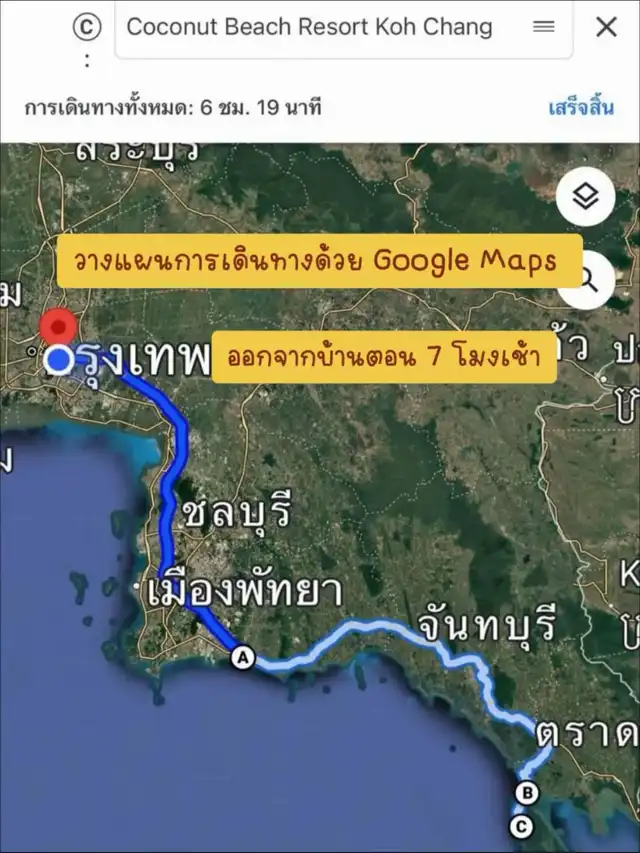Open the map layers button
The width and height of the screenshot is (640, 853).
point(586,196)
